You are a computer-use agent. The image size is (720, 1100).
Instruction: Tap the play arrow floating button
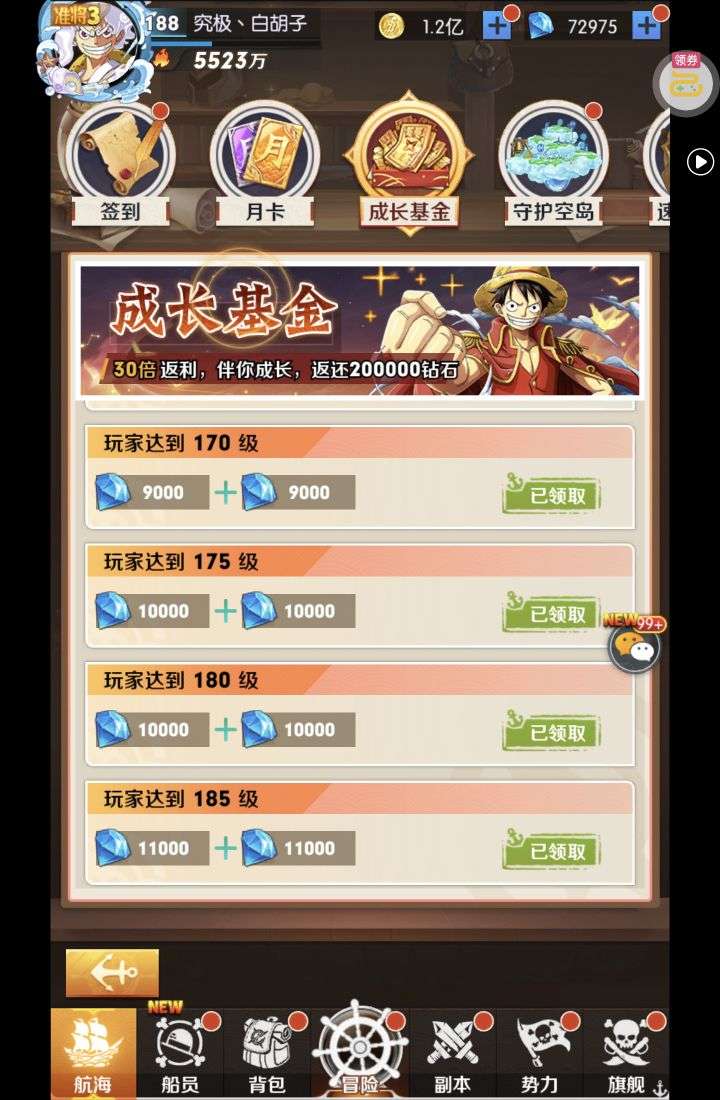click(x=701, y=161)
